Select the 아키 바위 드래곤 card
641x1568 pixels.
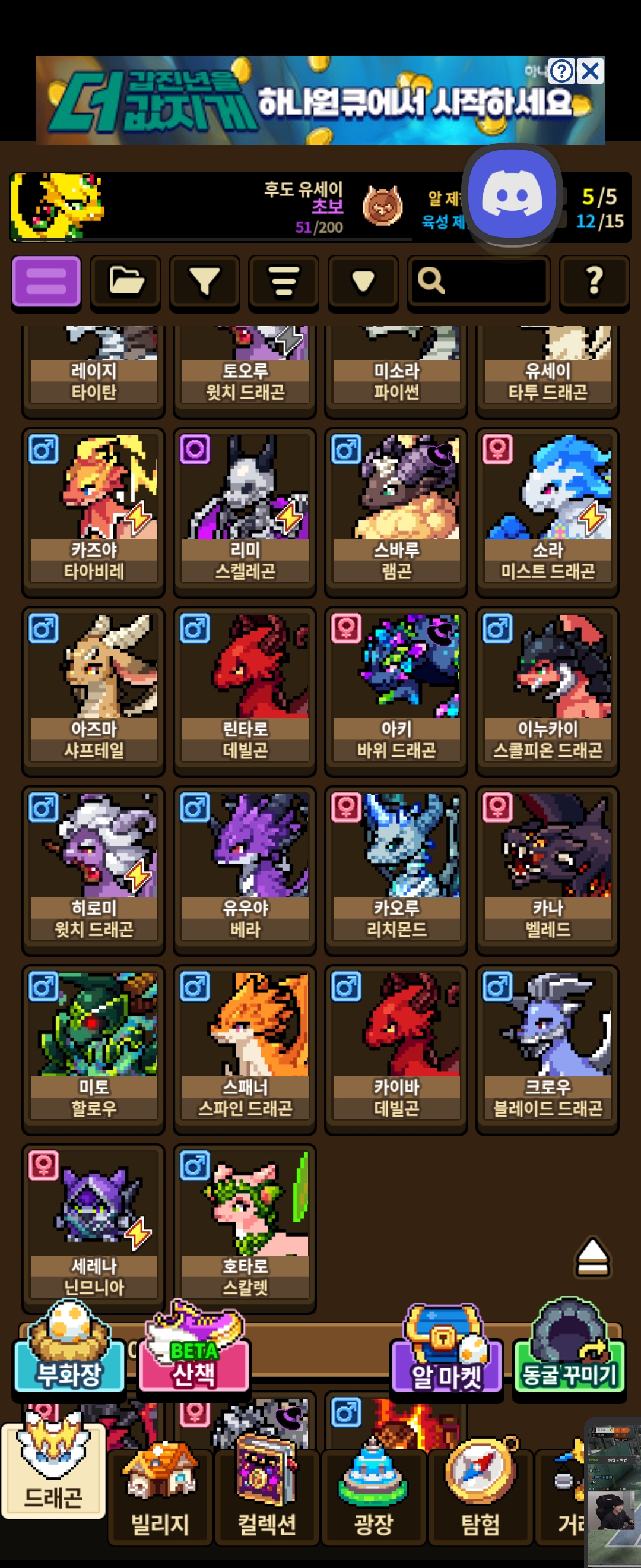coord(396,691)
